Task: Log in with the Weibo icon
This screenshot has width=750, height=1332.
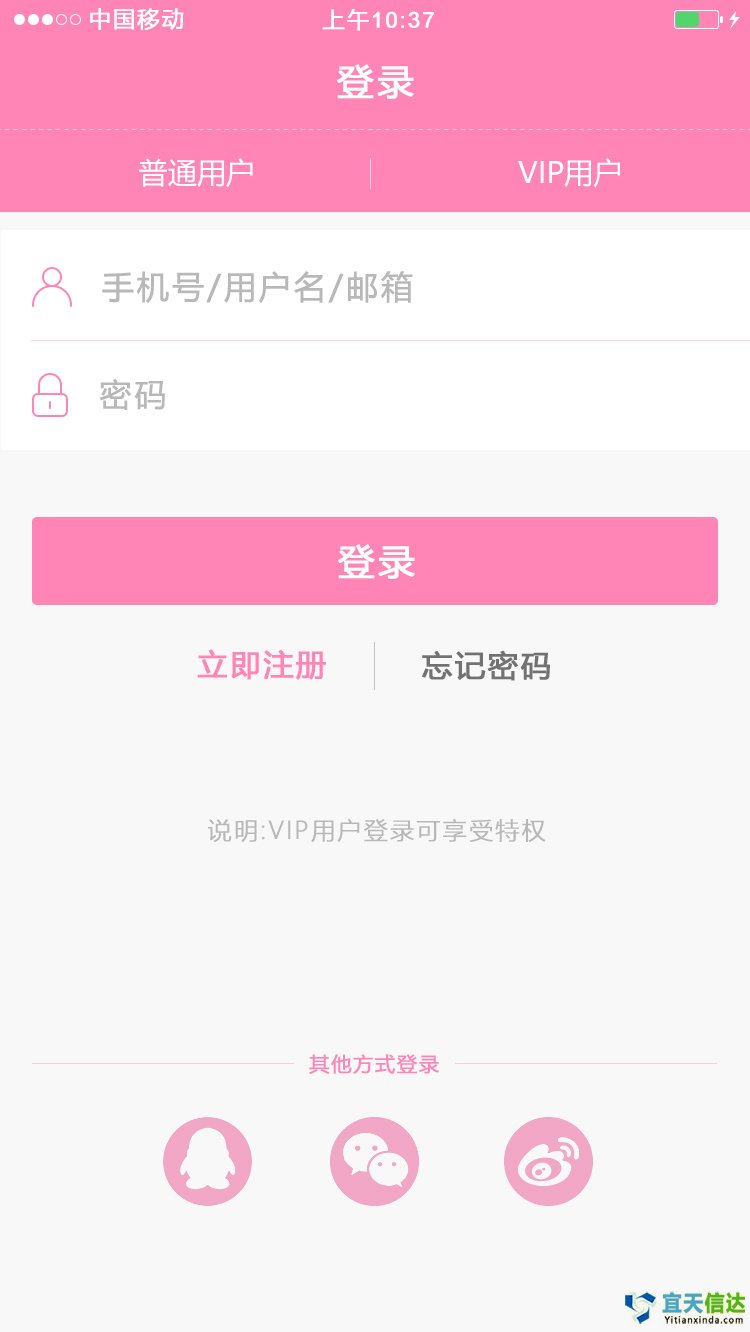Action: tap(548, 1161)
